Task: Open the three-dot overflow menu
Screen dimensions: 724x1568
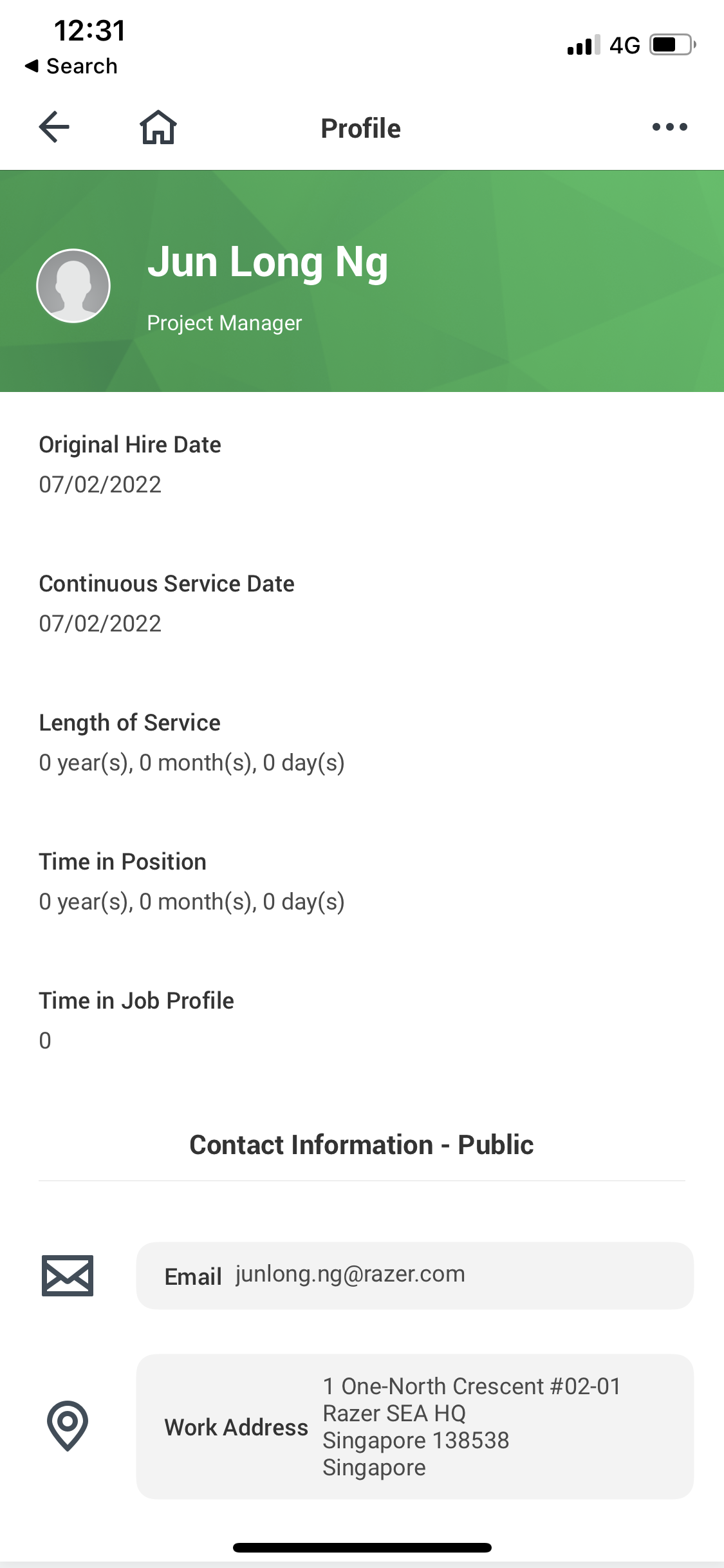Action: click(670, 127)
